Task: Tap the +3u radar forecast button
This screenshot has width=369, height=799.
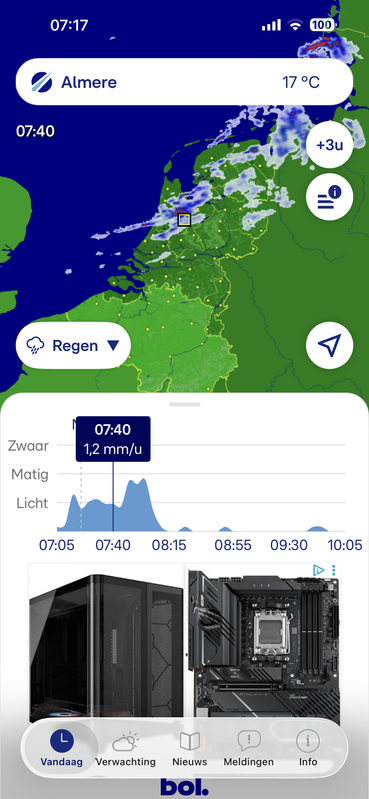Action: pos(329,145)
